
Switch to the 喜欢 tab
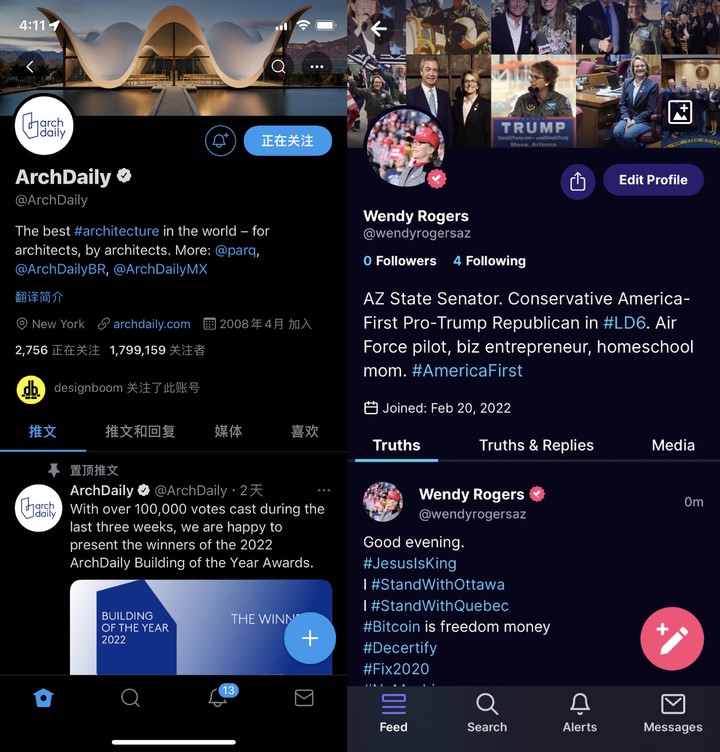(x=304, y=431)
